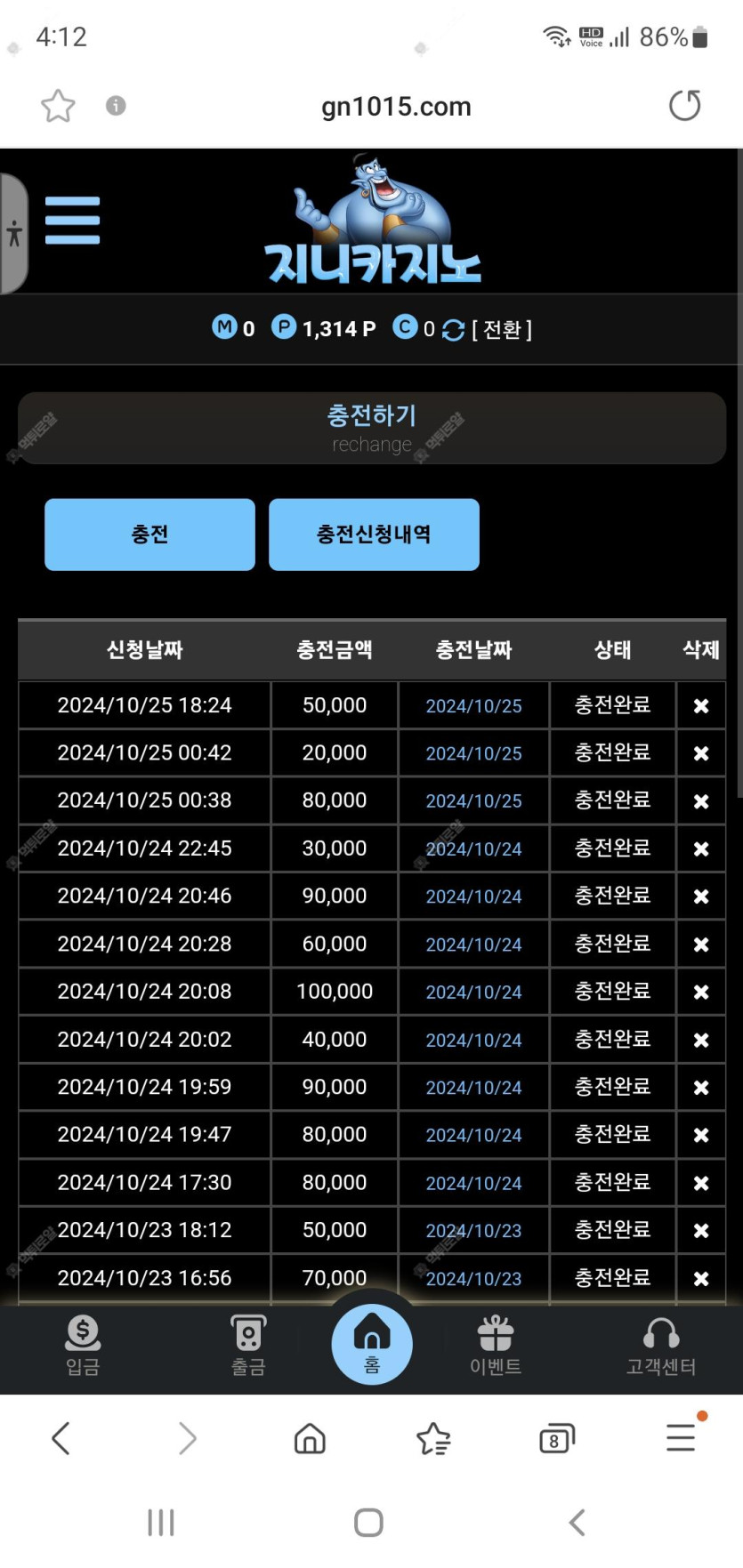Open 고객센터 customer center
The width and height of the screenshot is (743, 1568).
tap(661, 1346)
